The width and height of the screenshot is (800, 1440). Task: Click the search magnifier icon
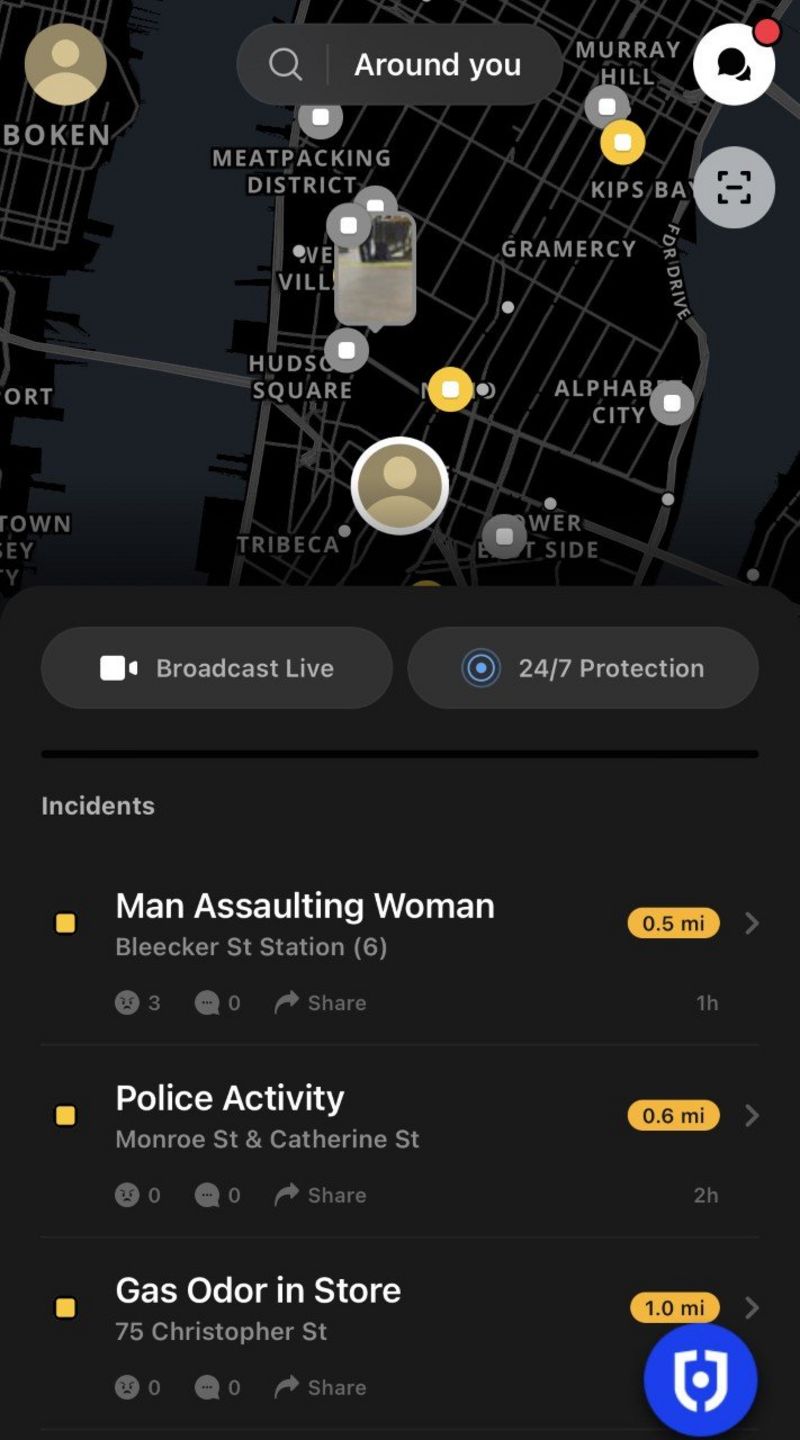(287, 64)
